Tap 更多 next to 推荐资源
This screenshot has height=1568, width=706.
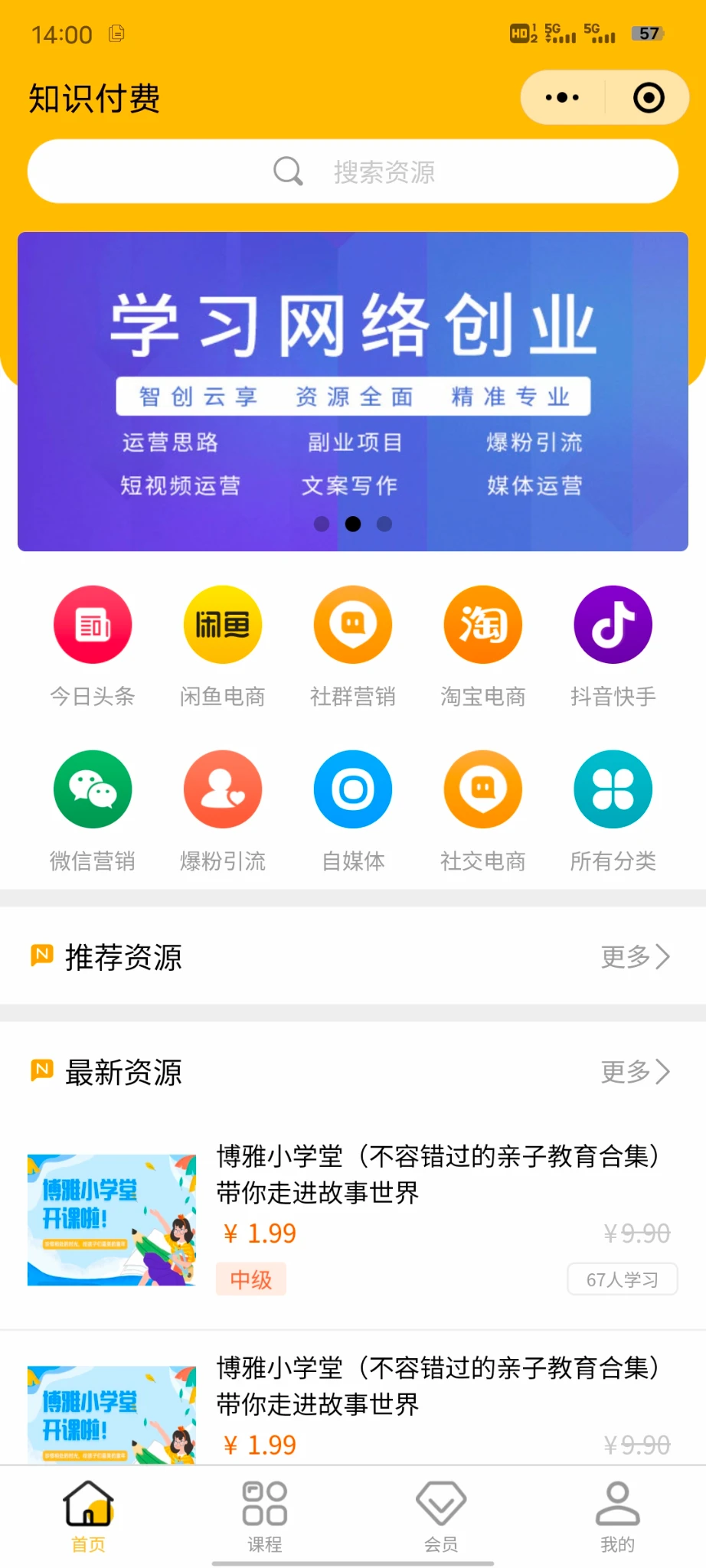(635, 957)
